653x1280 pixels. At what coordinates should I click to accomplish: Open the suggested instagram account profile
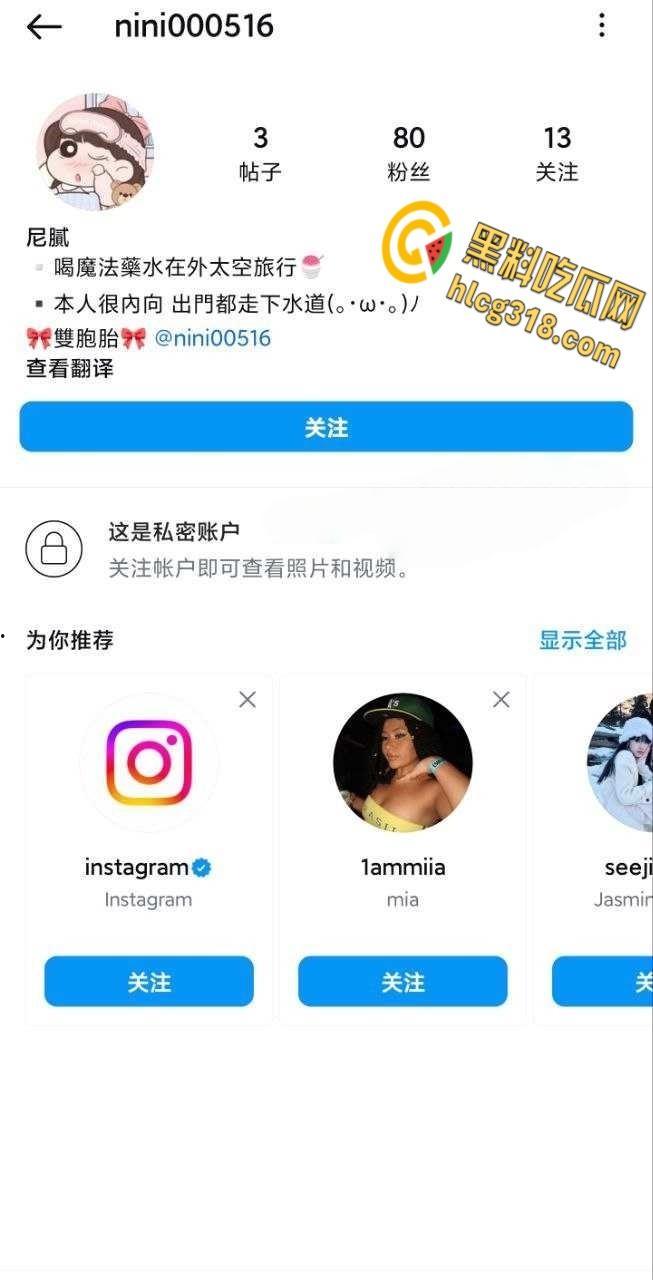click(x=149, y=763)
